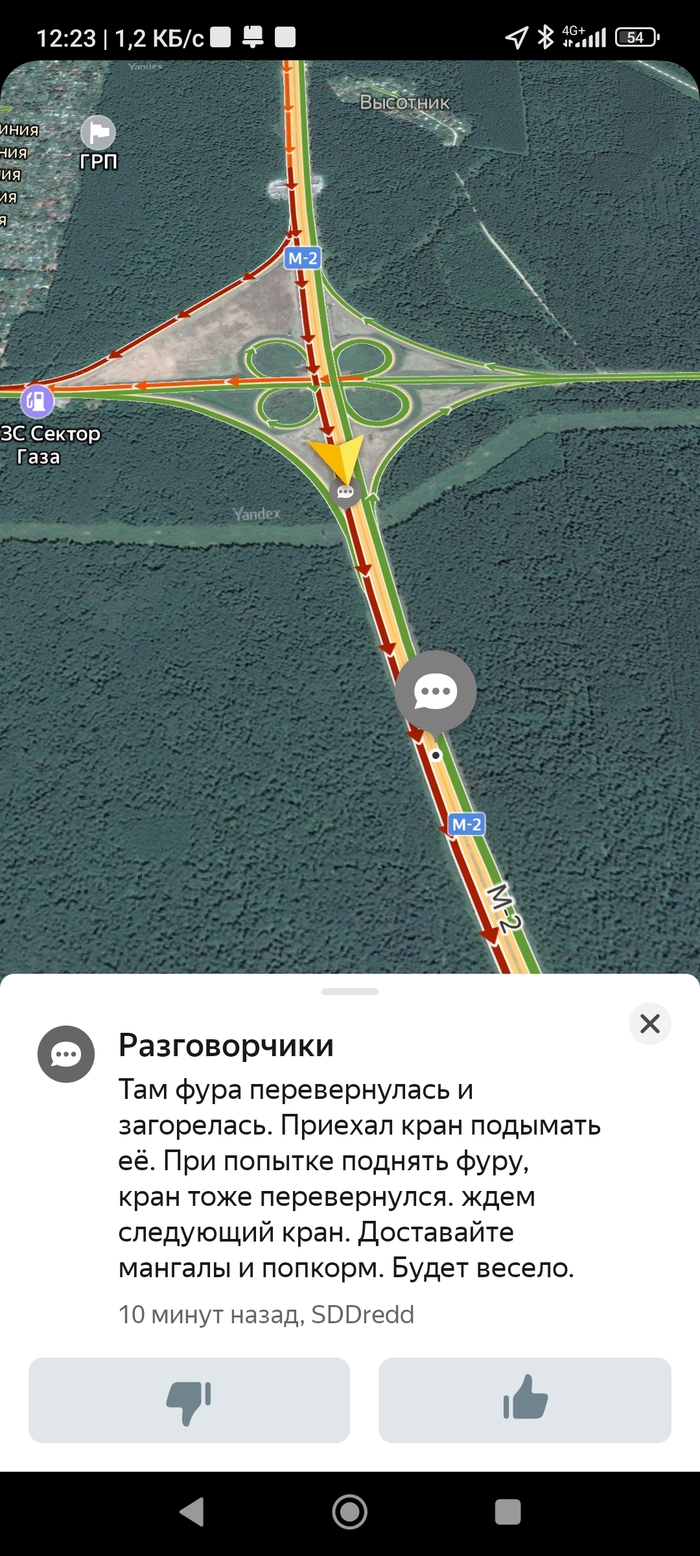The width and height of the screenshot is (700, 1556).
Task: Select the АЗС Сектор Газа fuel station
Action: tap(37, 401)
